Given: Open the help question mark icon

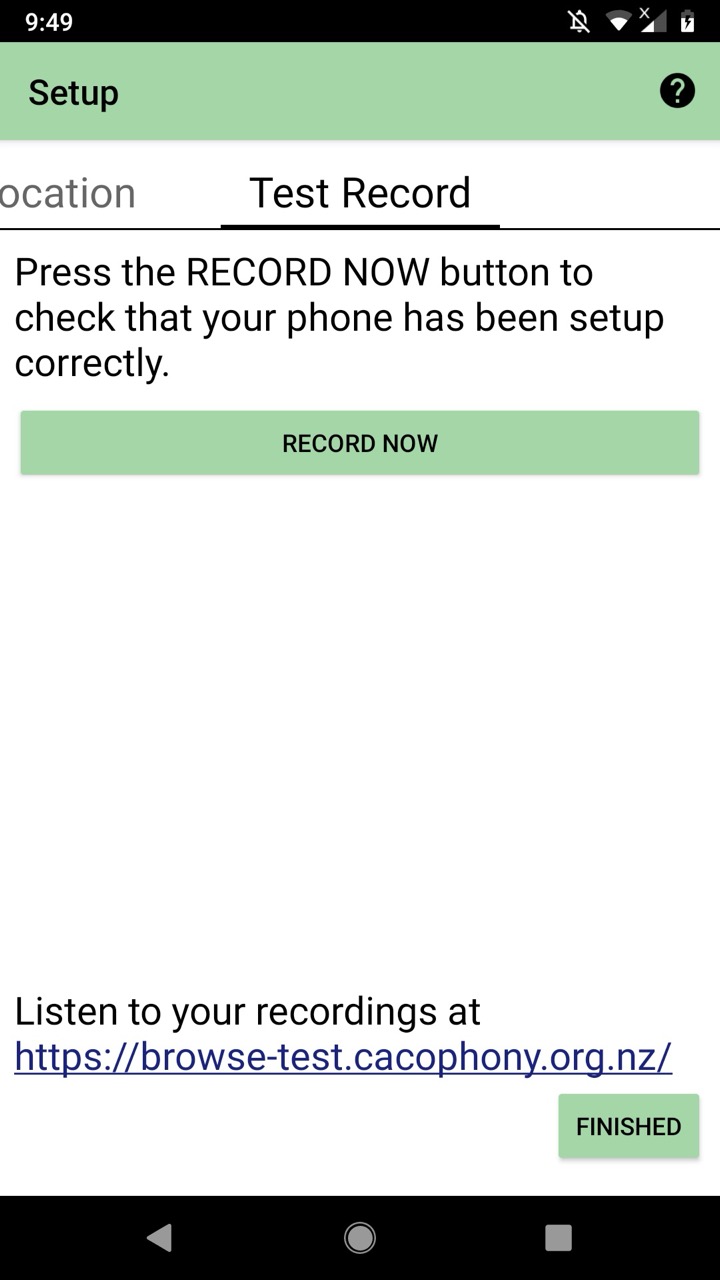Looking at the screenshot, I should point(677,91).
